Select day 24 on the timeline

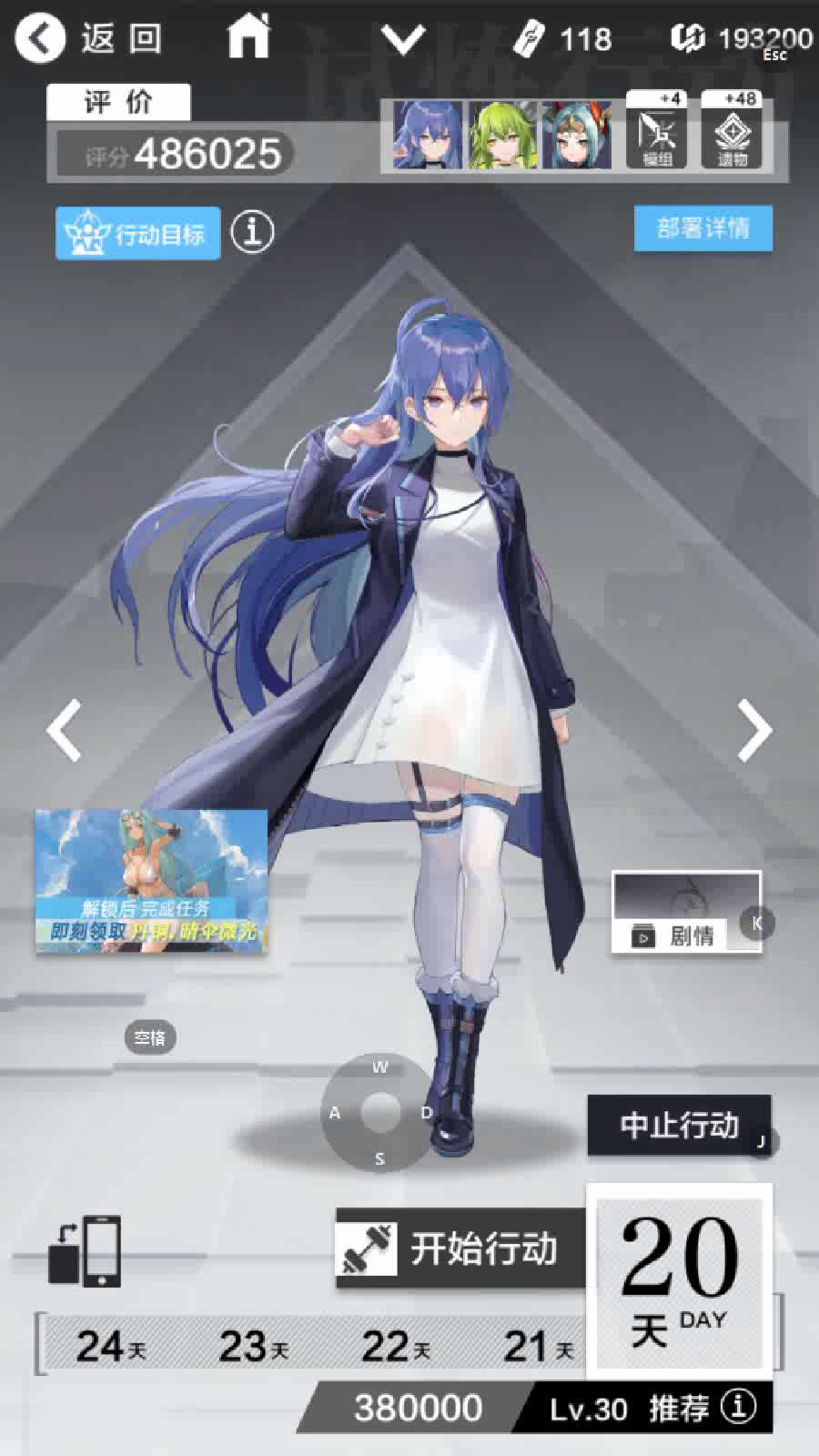(110, 1345)
